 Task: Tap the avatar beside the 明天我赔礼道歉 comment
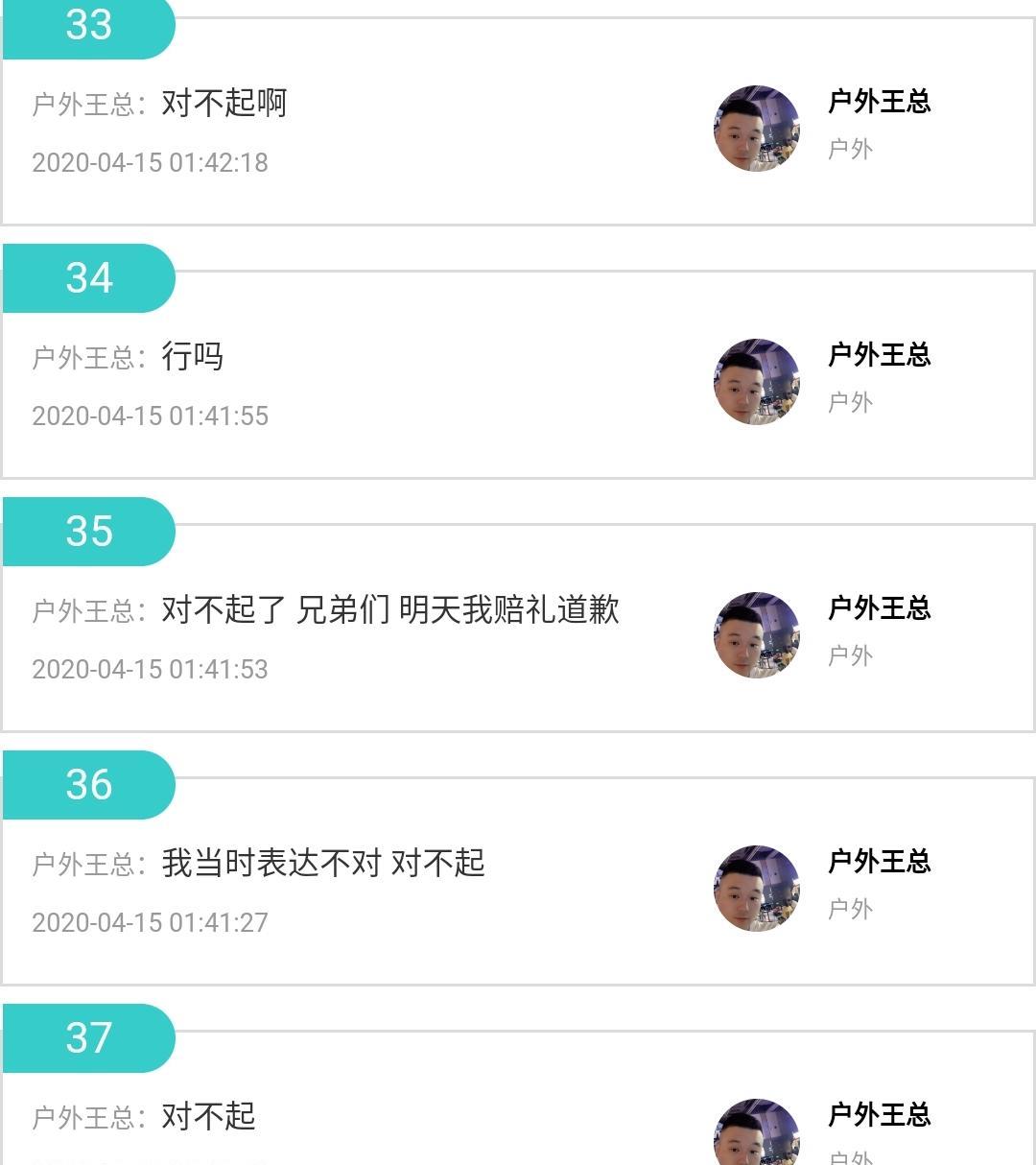pos(757,635)
